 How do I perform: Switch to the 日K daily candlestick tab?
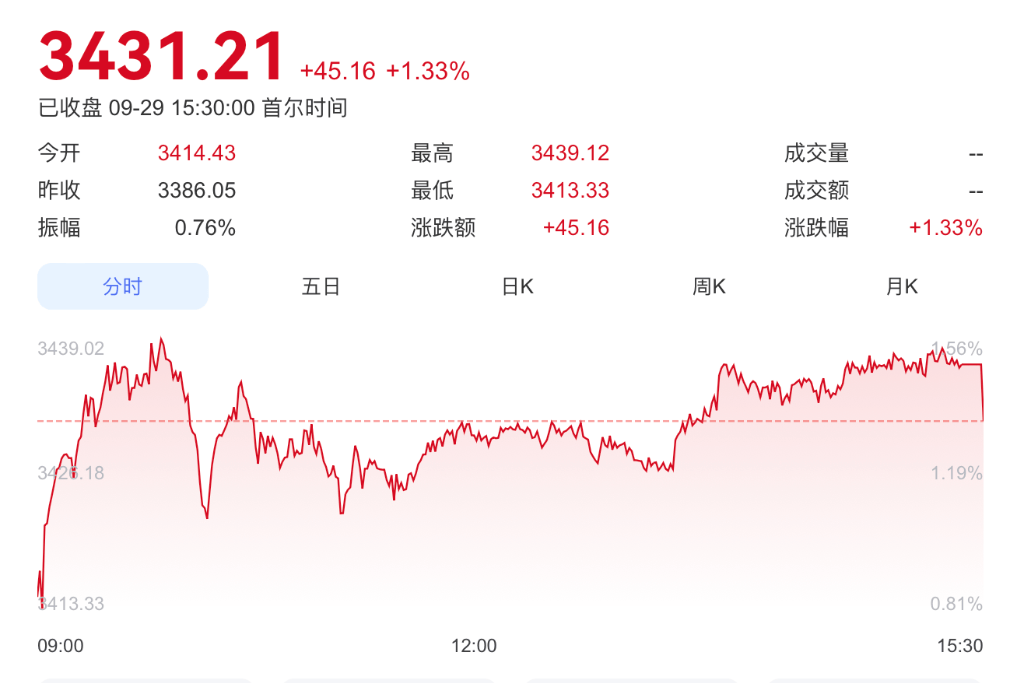pyautogui.click(x=517, y=287)
